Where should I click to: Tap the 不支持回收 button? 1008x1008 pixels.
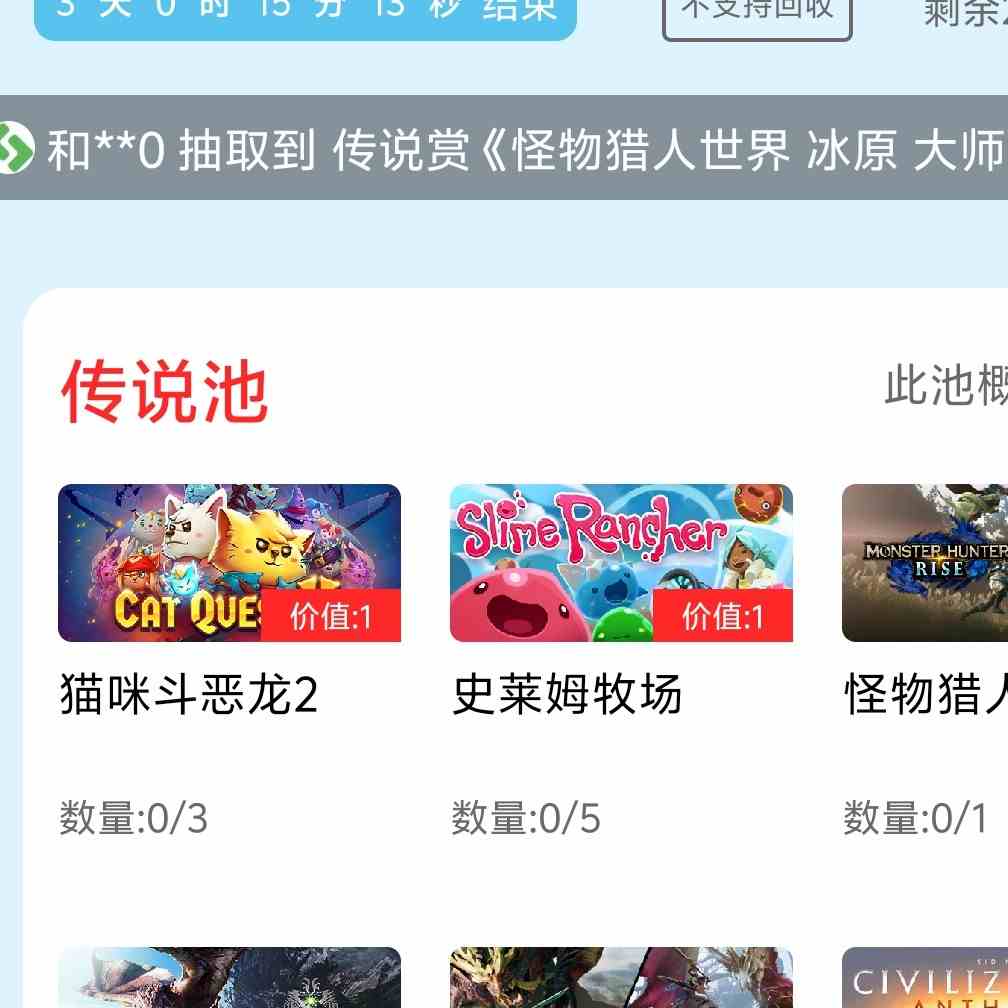coord(757,12)
